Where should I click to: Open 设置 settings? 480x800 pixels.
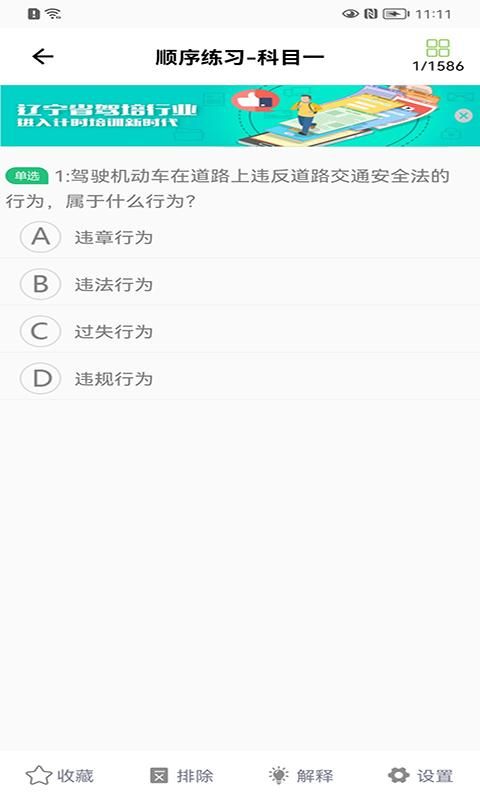coord(420,776)
